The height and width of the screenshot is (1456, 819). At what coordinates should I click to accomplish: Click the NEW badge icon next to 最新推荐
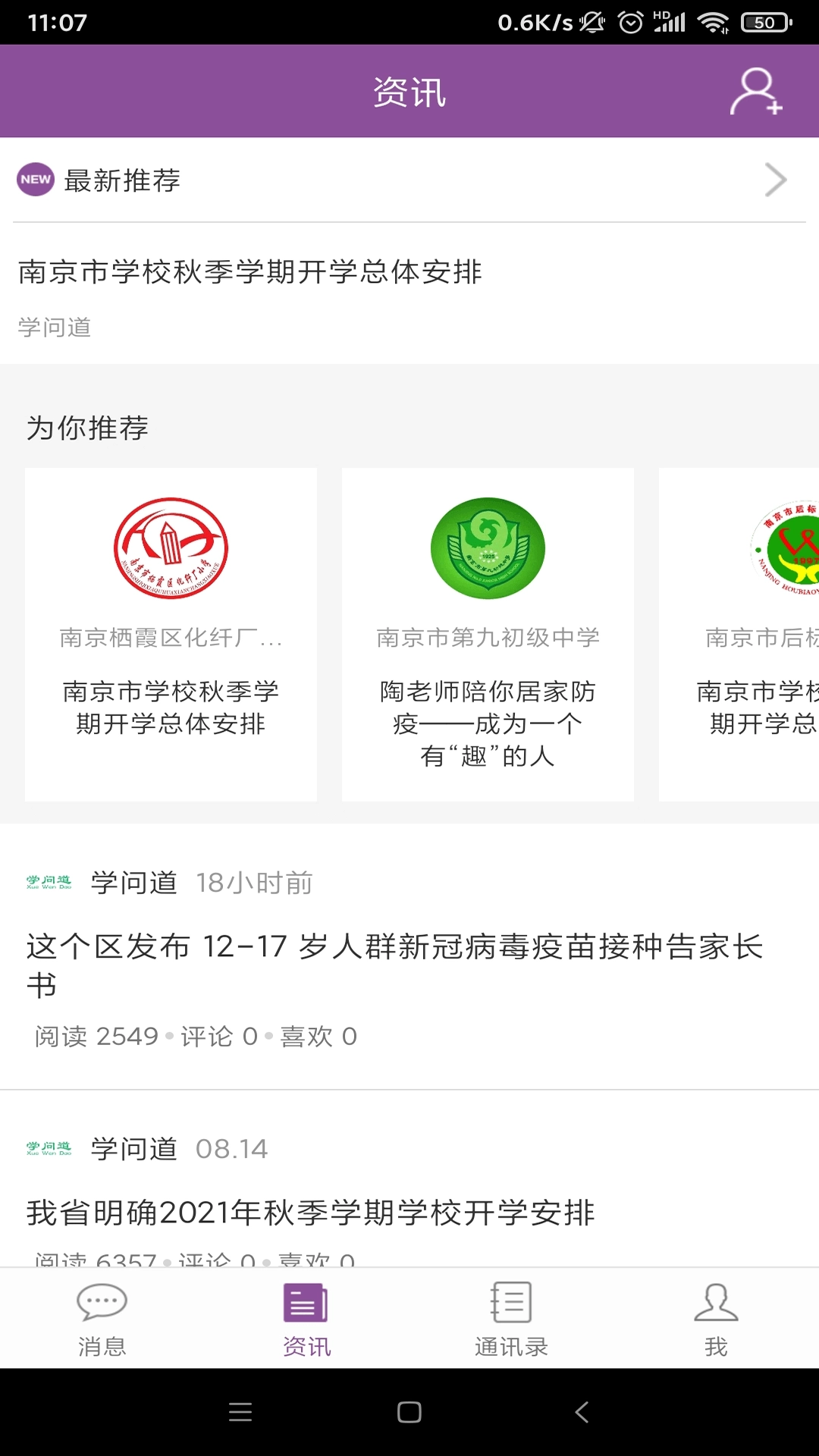coord(35,180)
